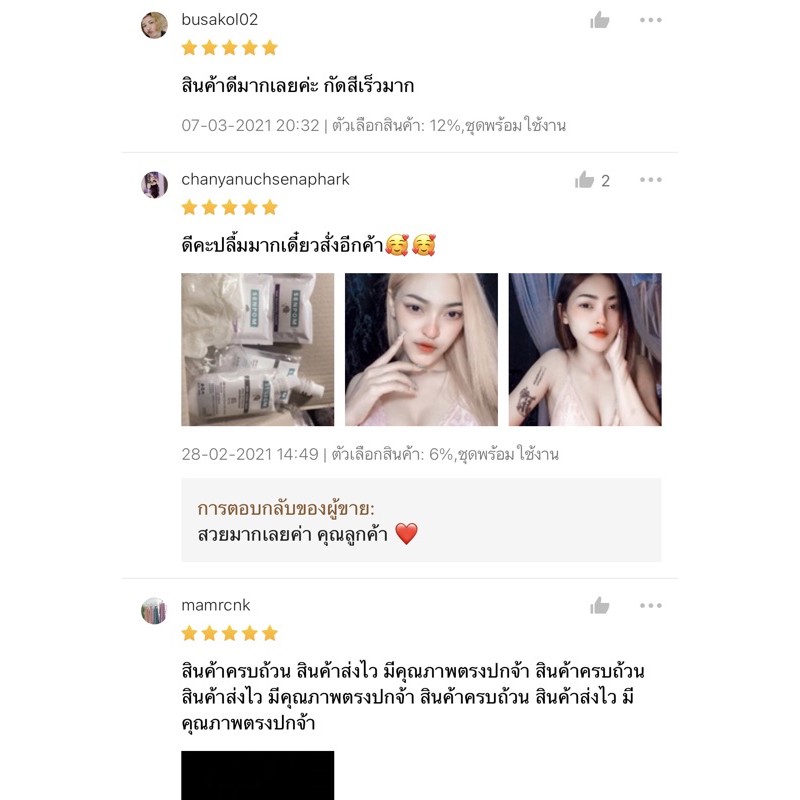Open the black media thumbnail in mamrcnk's review
The height and width of the screenshot is (800, 800).
coord(258,775)
